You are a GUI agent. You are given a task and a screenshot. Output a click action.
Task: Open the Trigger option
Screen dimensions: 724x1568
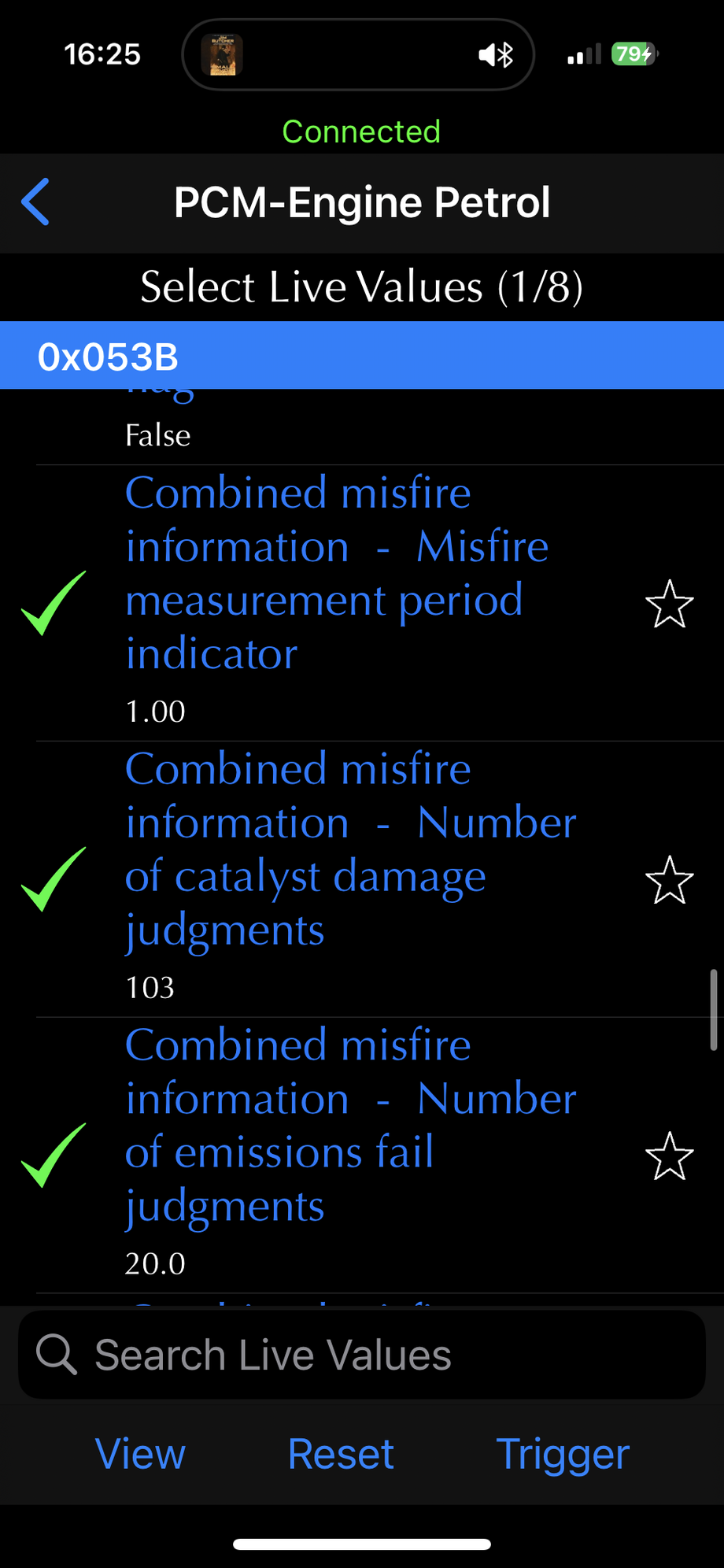coord(563,1454)
